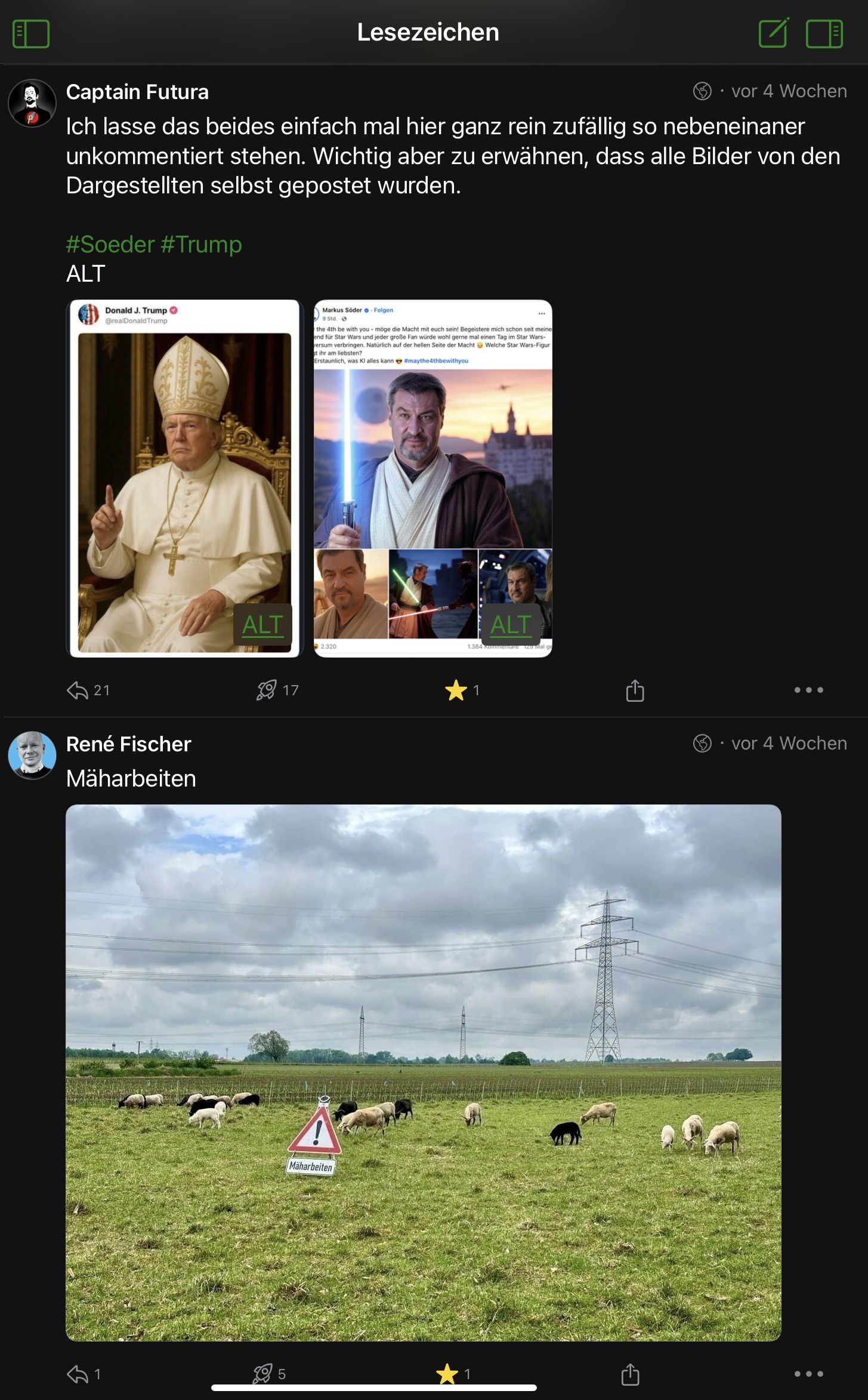The width and height of the screenshot is (868, 1400).
Task: Compose a new post
Action: [774, 33]
